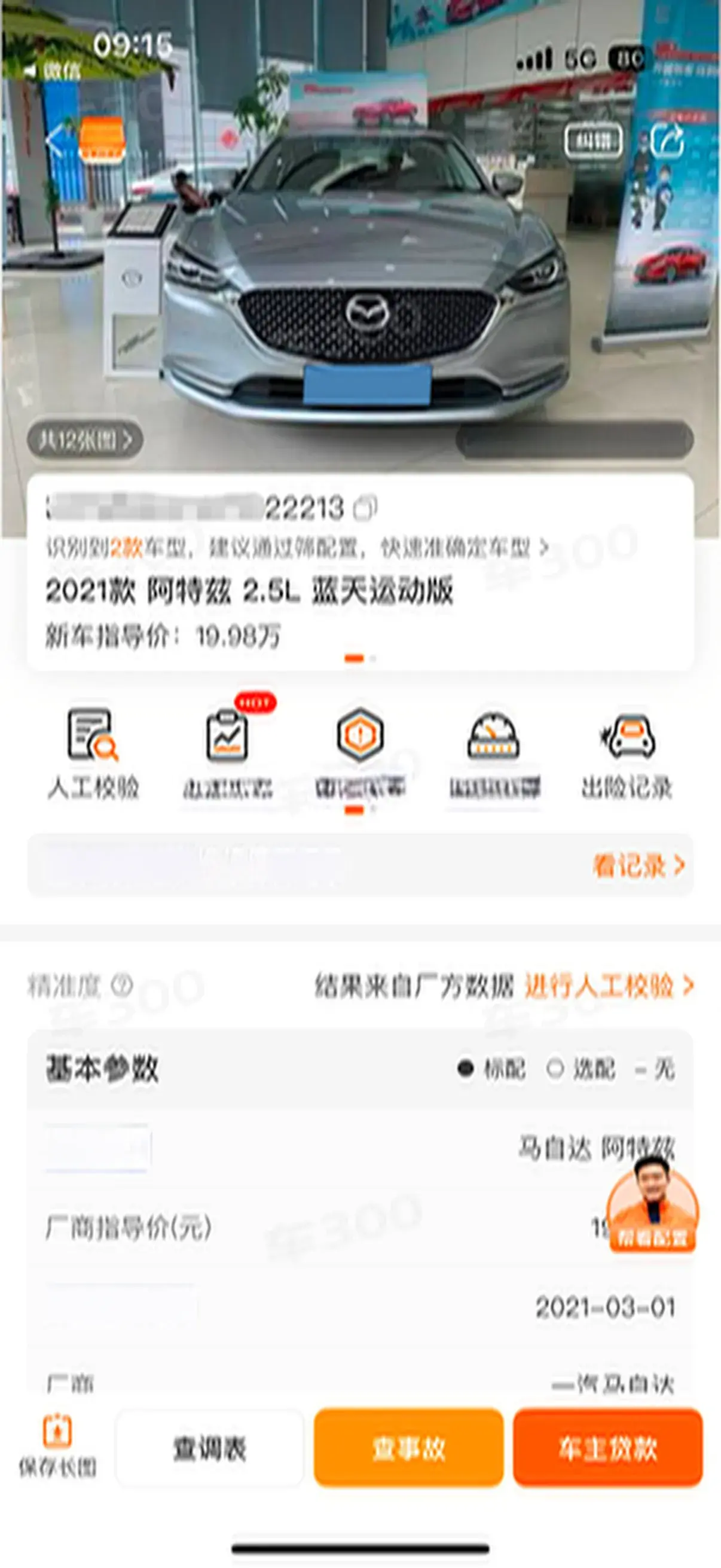
Task: Open the identified 2 models filter link
Action: (298, 548)
